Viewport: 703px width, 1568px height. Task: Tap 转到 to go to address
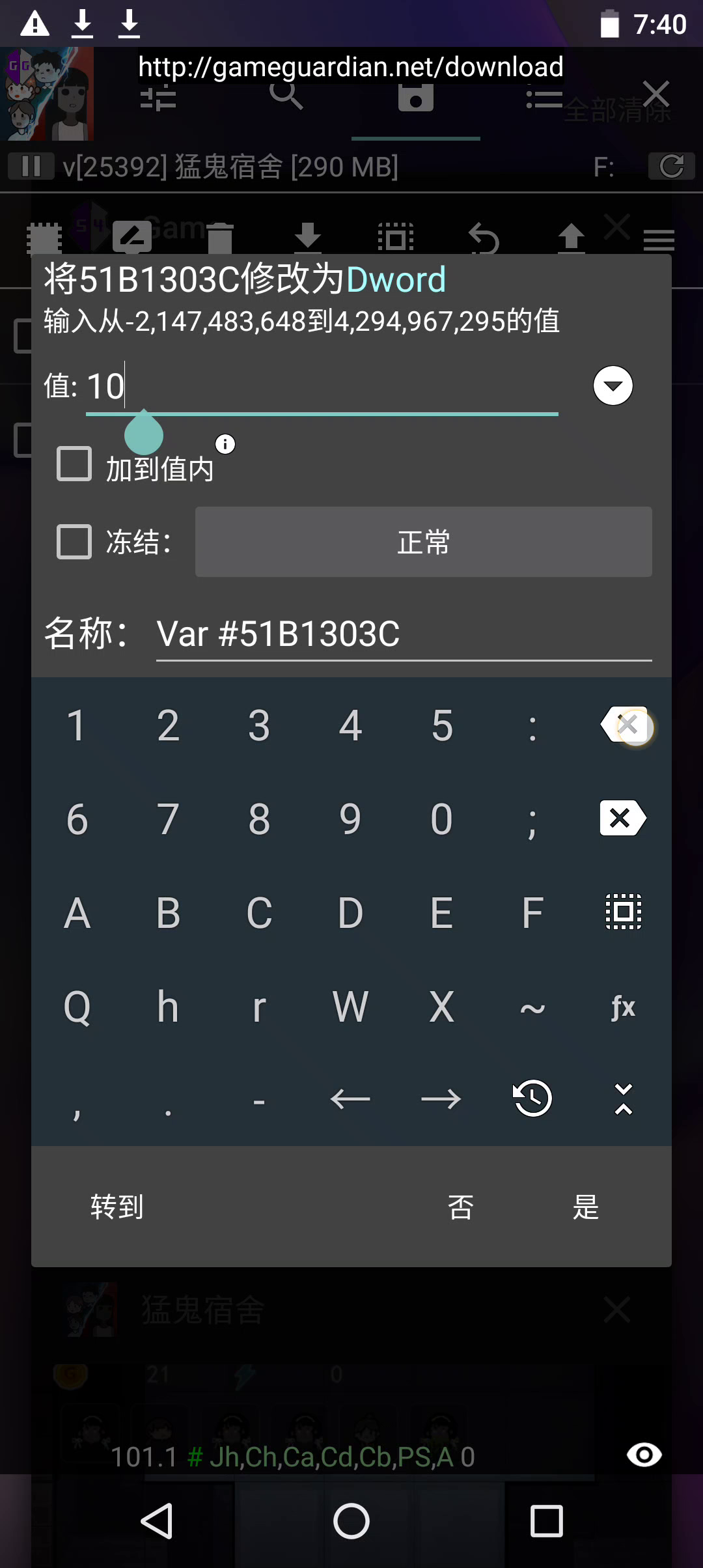click(x=117, y=1207)
